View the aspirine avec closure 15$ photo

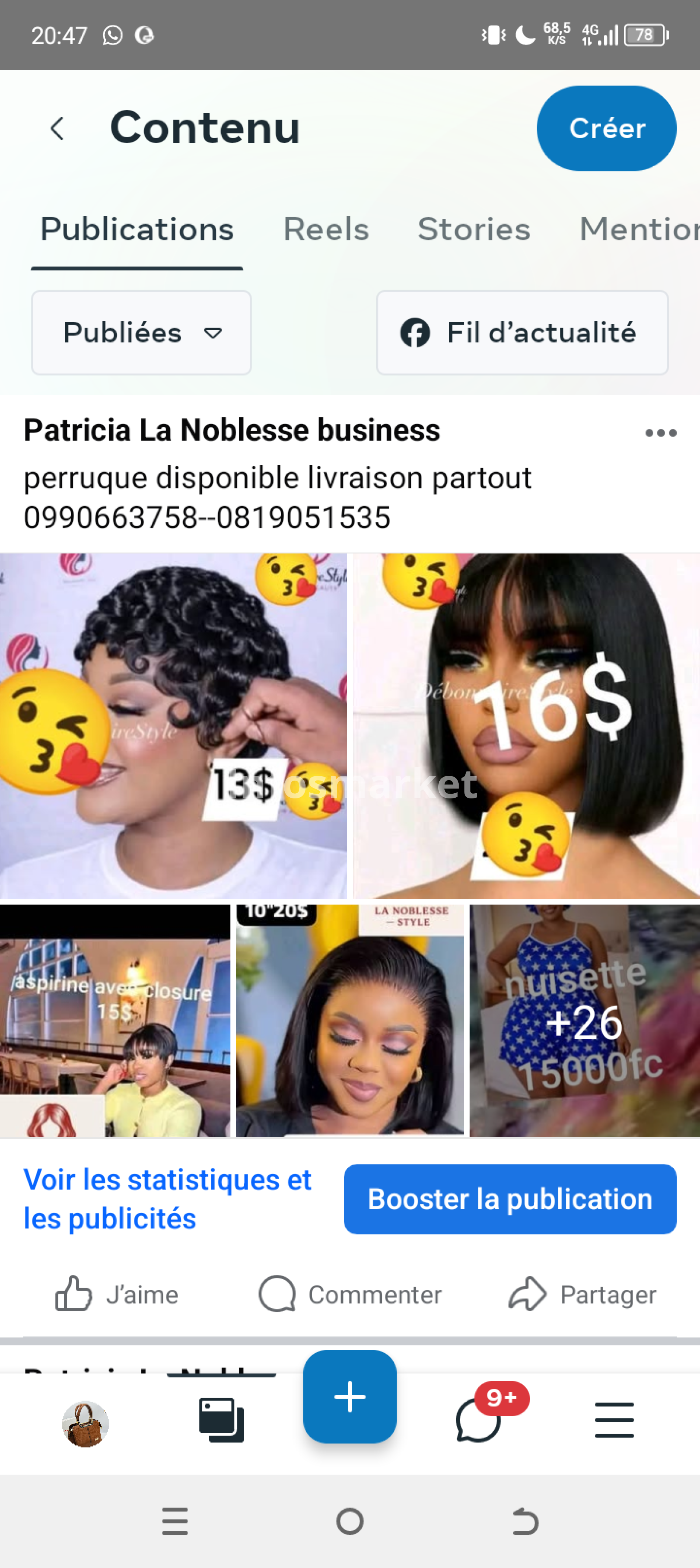pos(115,1020)
